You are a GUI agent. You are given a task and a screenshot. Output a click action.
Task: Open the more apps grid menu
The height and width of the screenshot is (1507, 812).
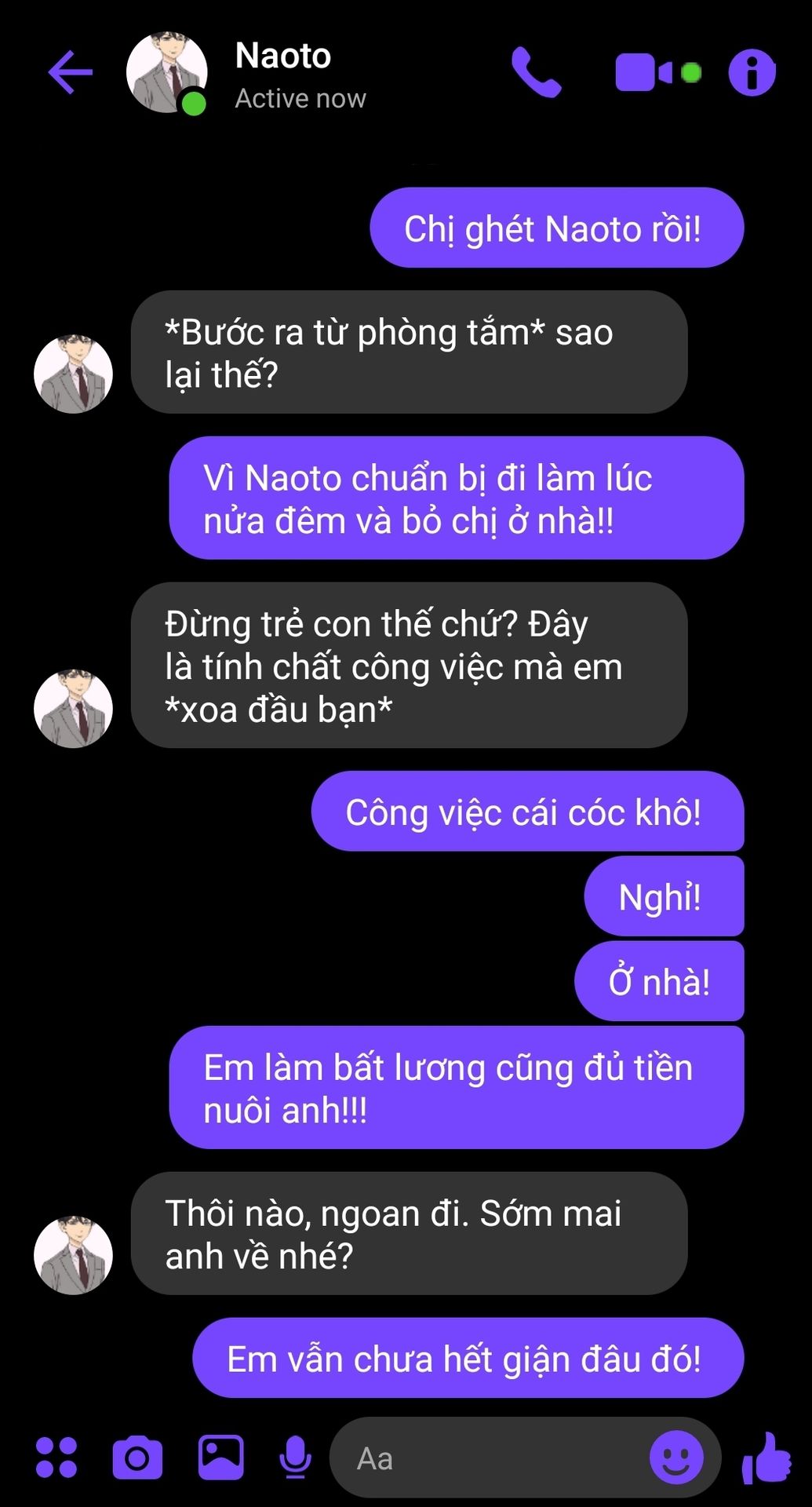pos(56,1458)
